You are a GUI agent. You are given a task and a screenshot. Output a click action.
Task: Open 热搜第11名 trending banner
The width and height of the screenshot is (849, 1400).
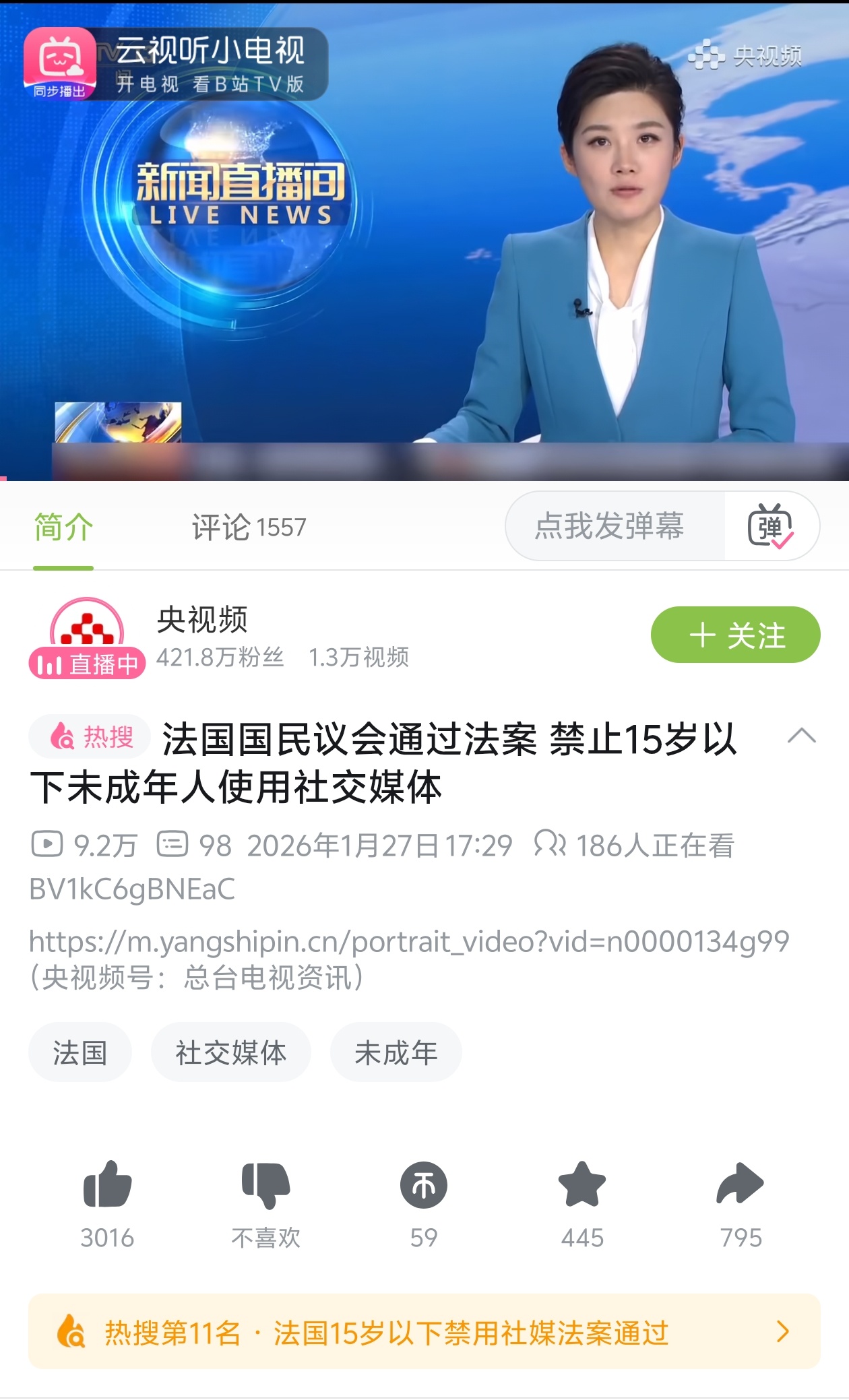coord(425,1331)
